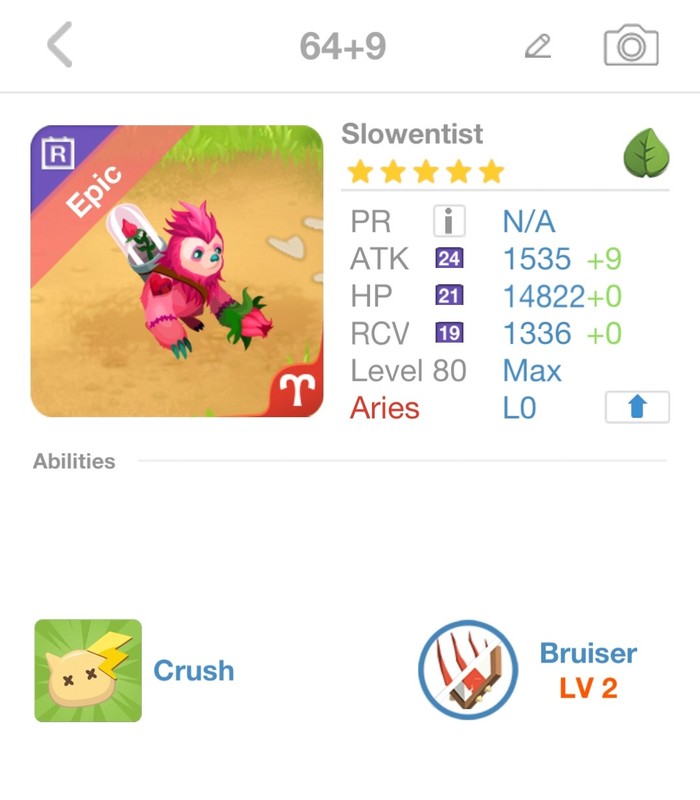Go back using the top-left arrow
The image size is (700, 800).
pyautogui.click(x=60, y=46)
